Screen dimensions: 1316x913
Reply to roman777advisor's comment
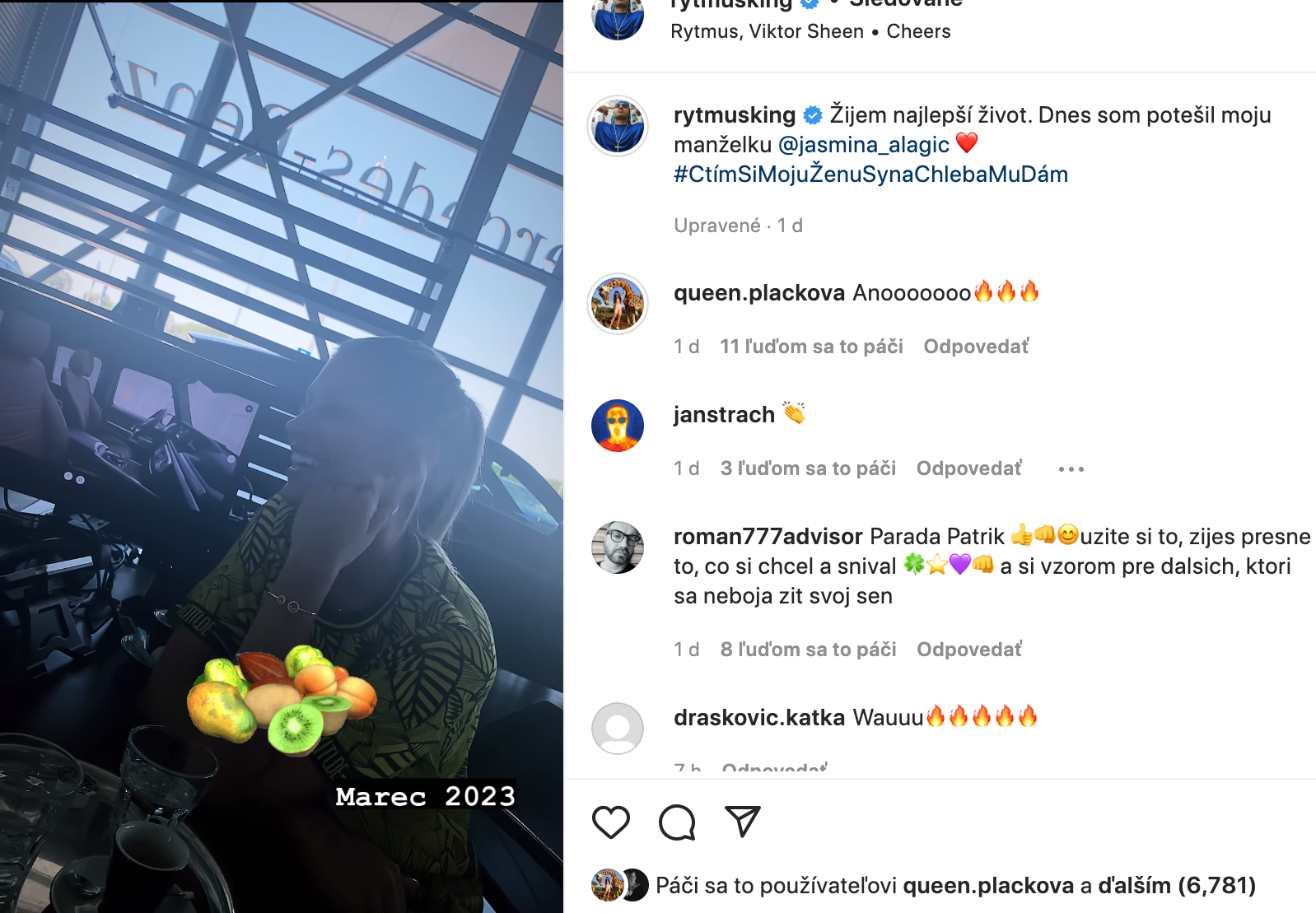(969, 650)
